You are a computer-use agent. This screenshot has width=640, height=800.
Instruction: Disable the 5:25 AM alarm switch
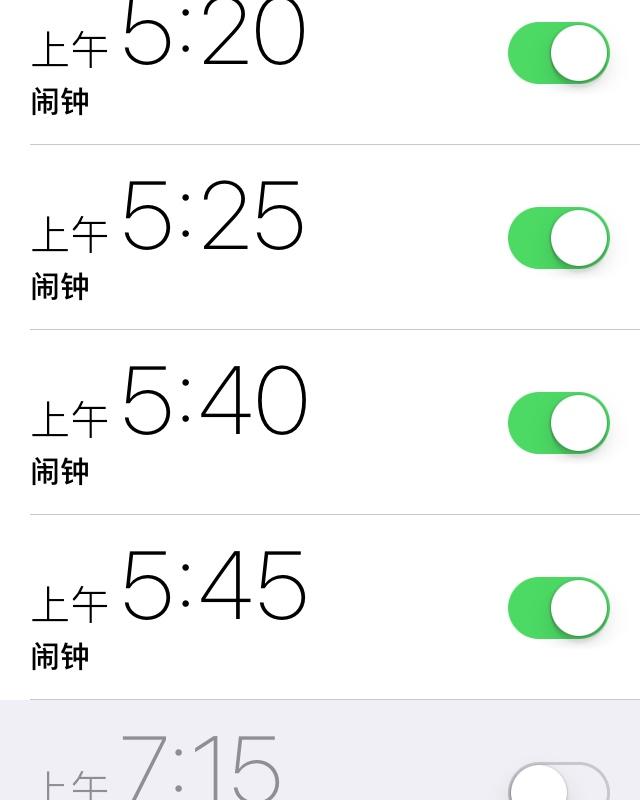(559, 238)
